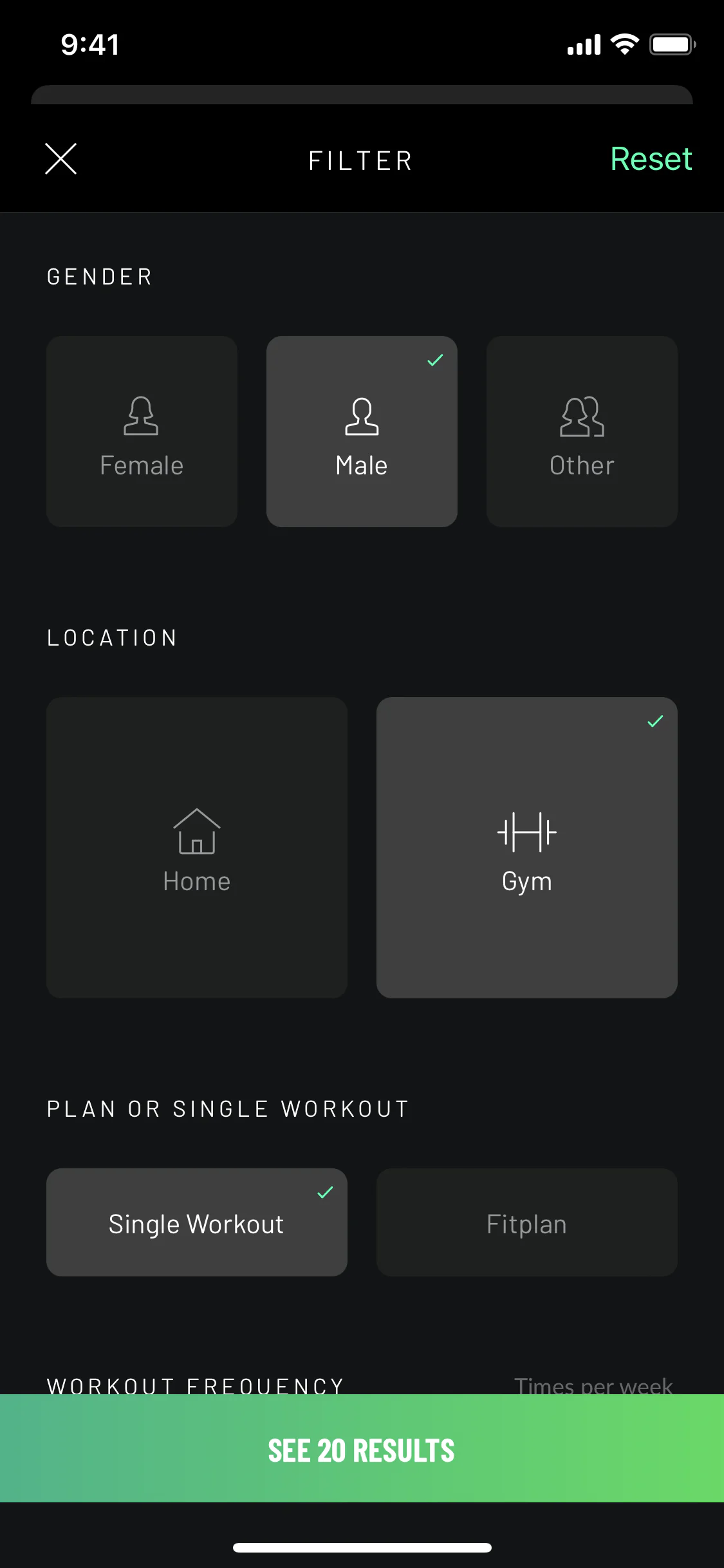Click the FILTER title
The image size is (724, 1568).
[x=360, y=159]
